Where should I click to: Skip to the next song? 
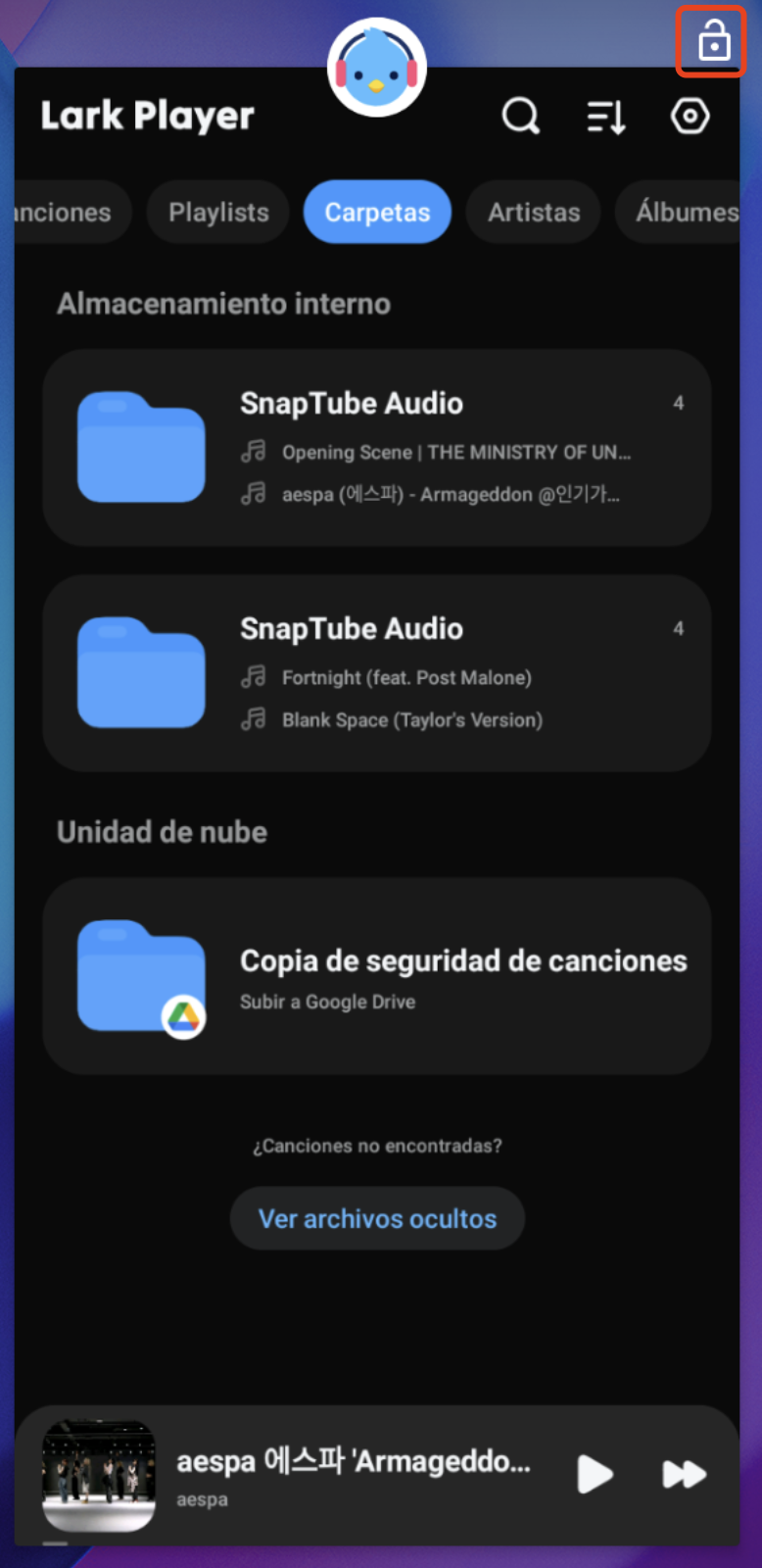tap(683, 1474)
